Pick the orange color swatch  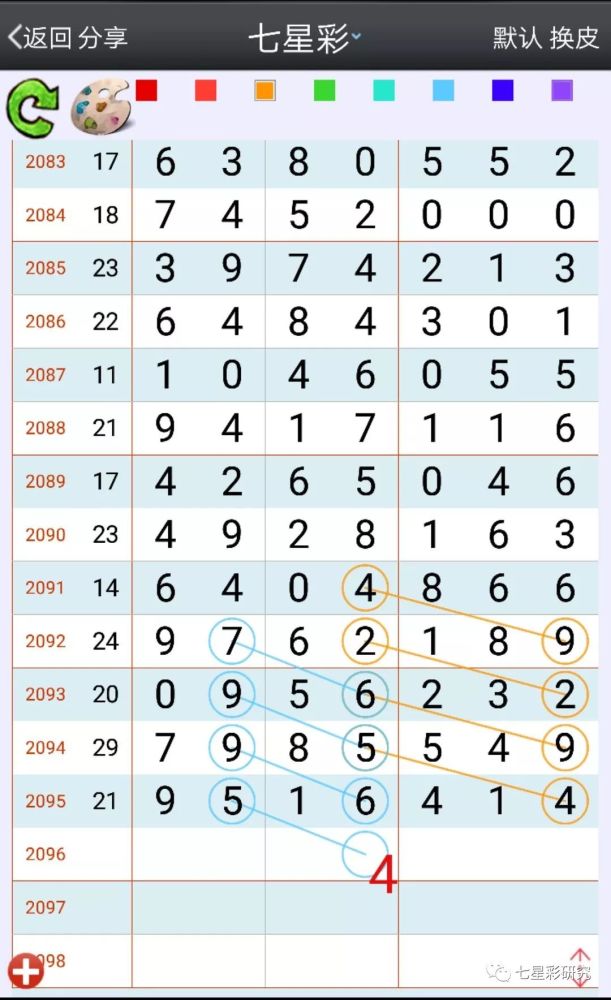[x=265, y=90]
